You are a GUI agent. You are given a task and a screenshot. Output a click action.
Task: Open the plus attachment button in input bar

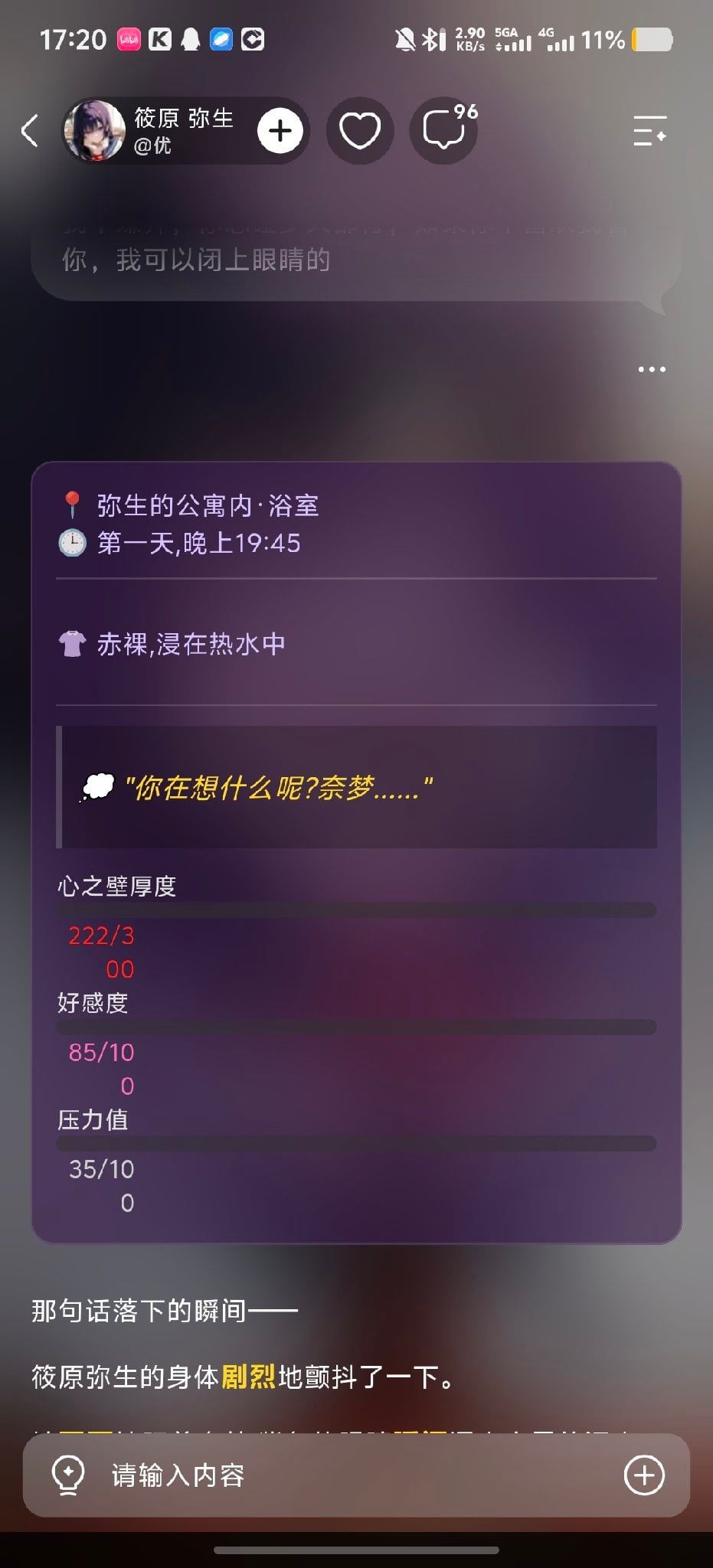(x=644, y=1475)
